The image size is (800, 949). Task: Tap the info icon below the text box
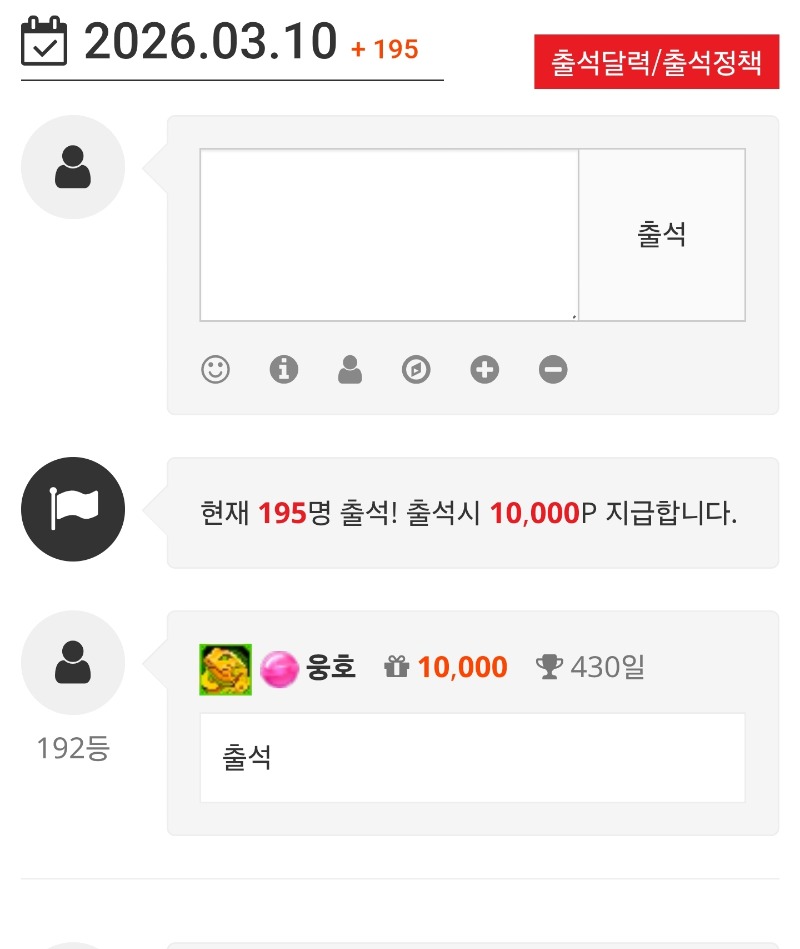pos(284,370)
